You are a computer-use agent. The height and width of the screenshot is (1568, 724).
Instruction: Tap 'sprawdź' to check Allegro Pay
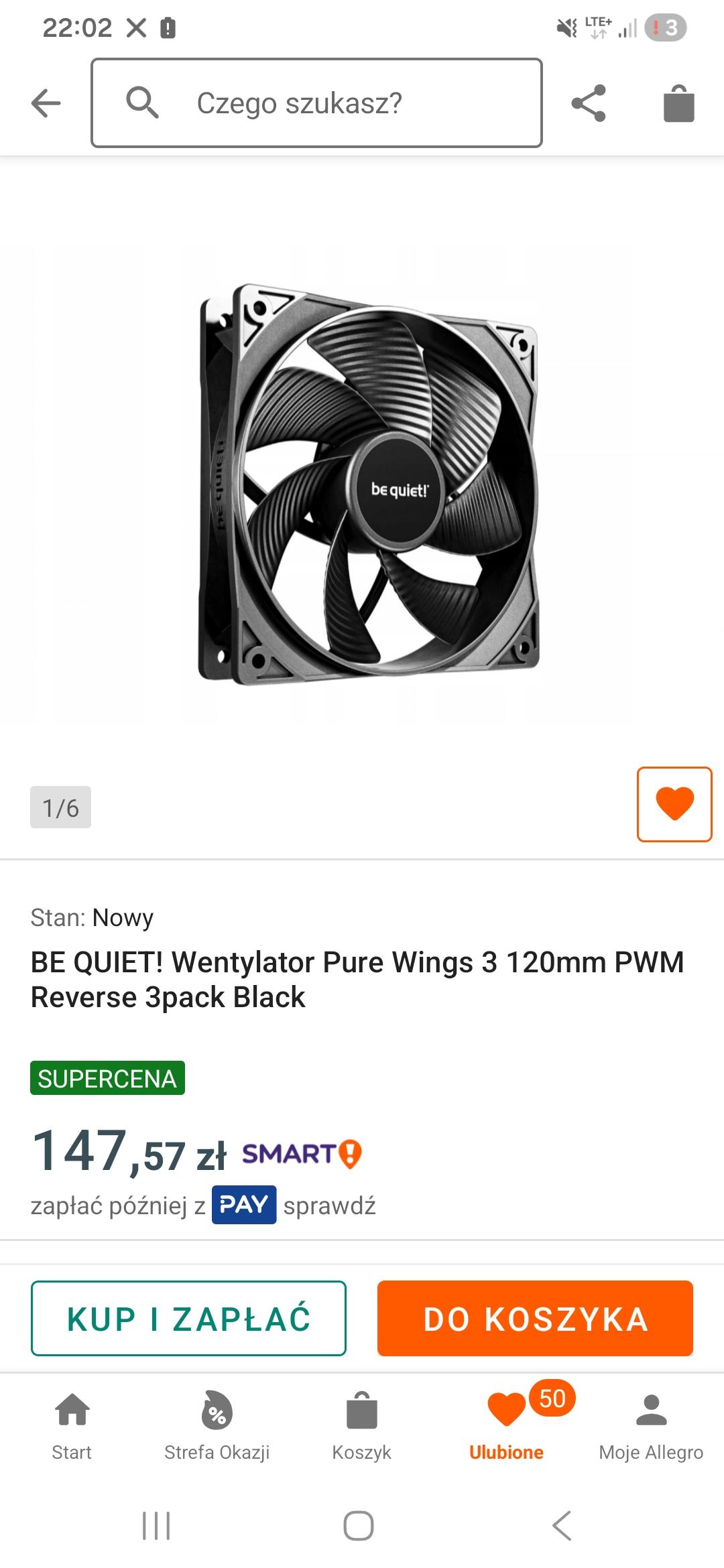tap(329, 1205)
